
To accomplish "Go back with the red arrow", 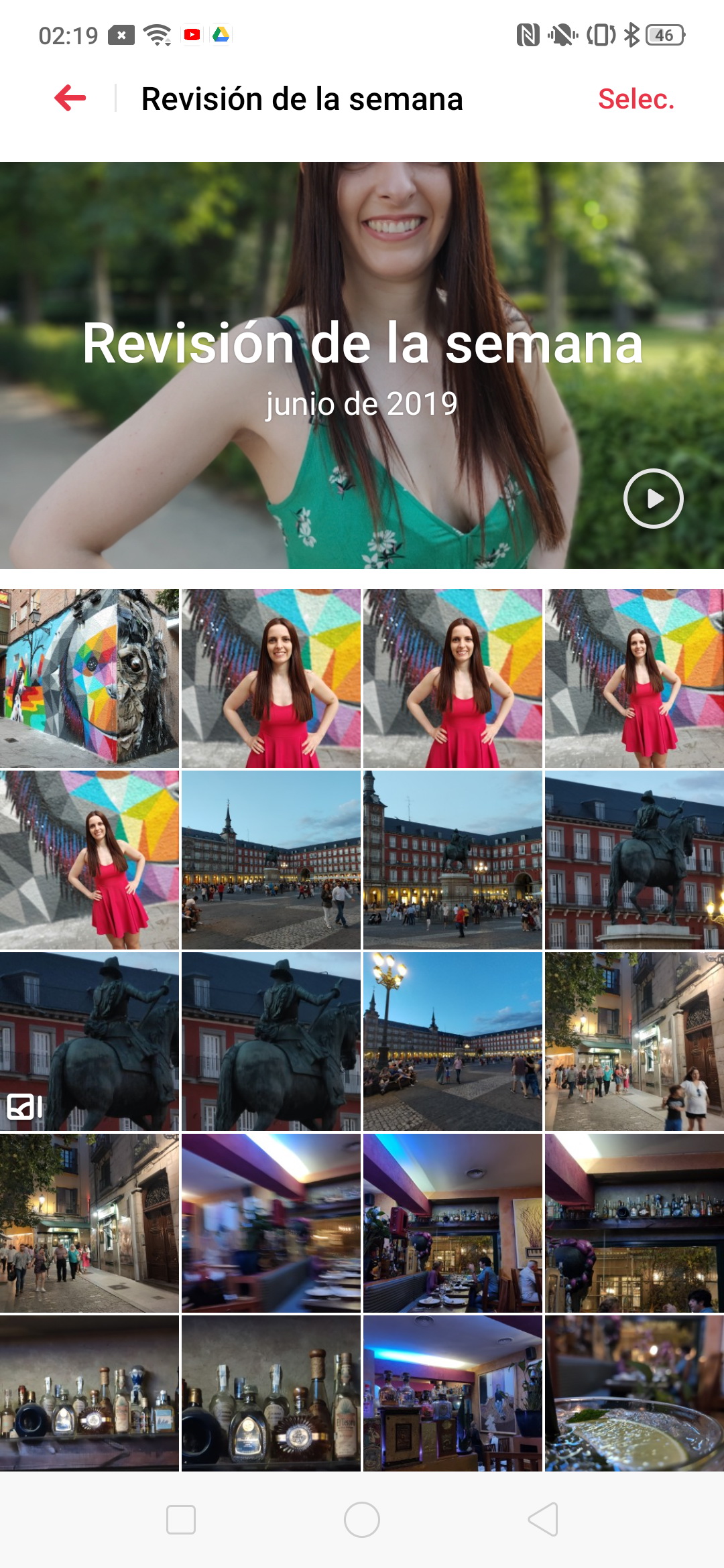I will coord(70,99).
